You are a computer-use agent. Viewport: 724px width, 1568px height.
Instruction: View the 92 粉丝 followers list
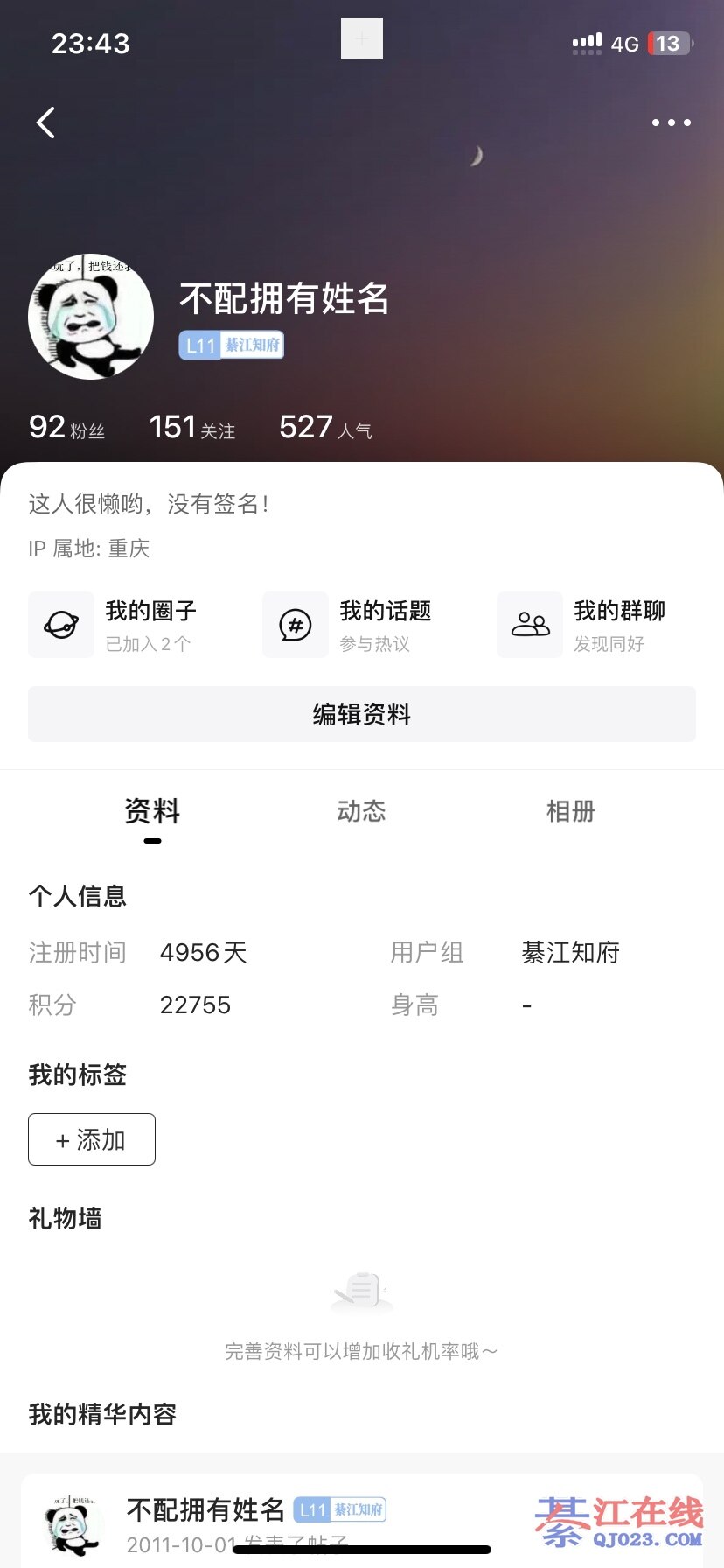point(66,428)
